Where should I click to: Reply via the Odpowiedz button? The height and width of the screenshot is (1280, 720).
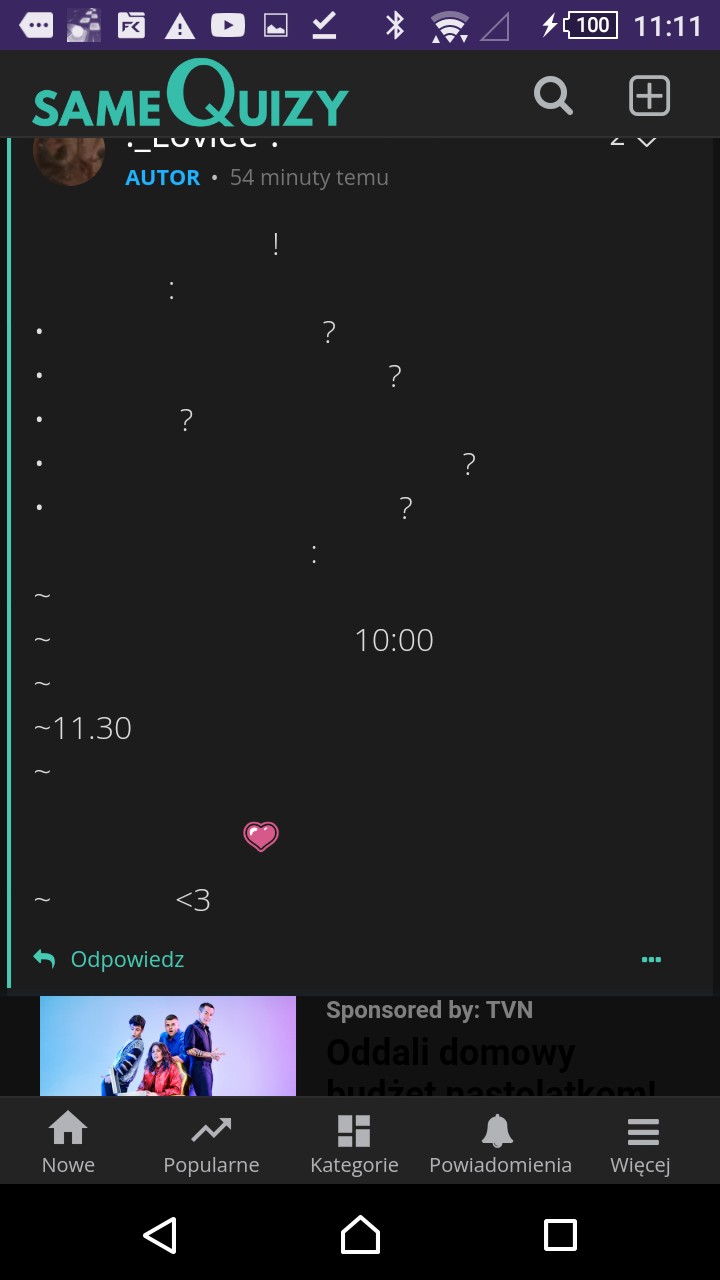pyautogui.click(x=109, y=959)
